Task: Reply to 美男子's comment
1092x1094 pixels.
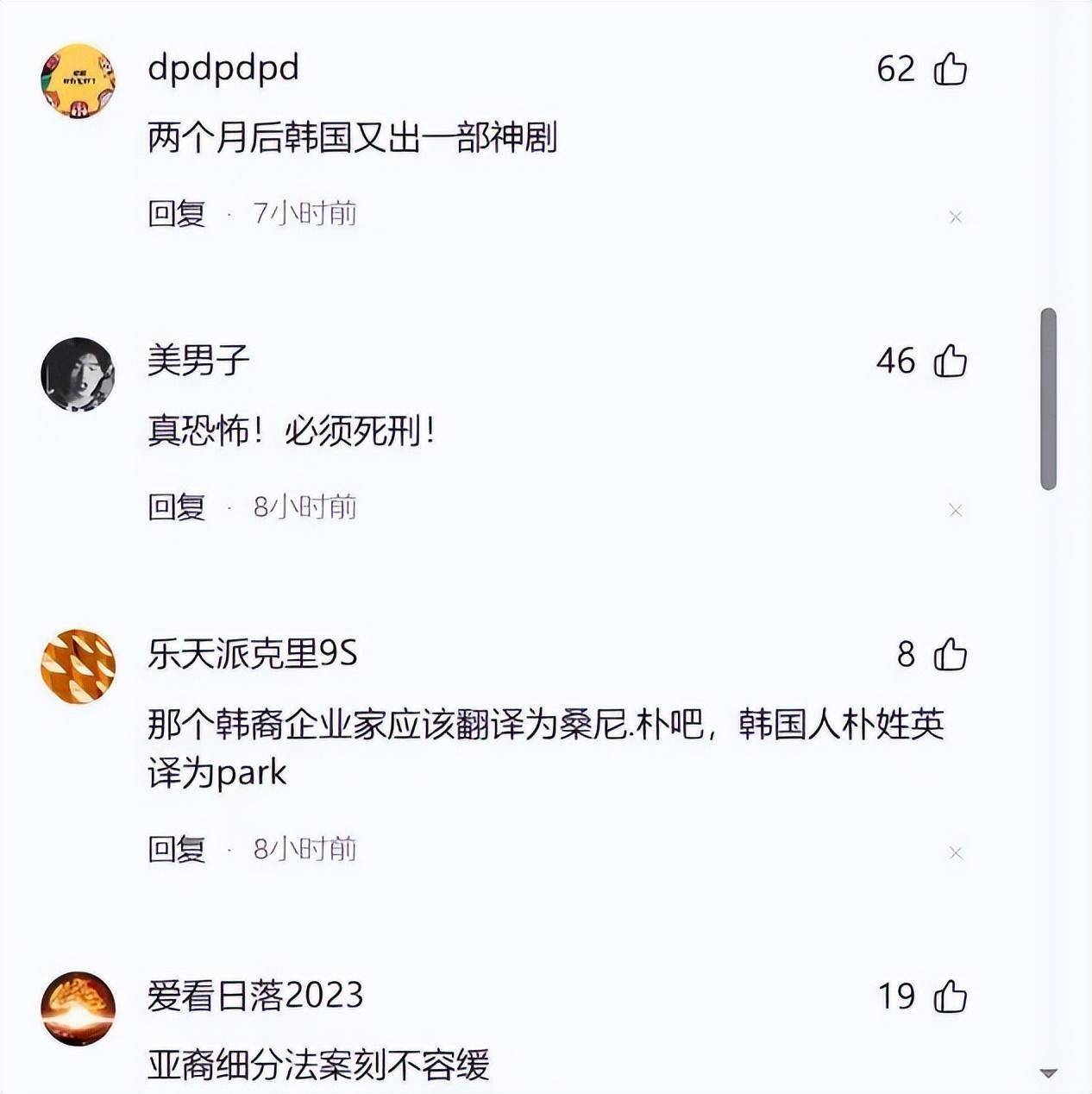Action: click(177, 506)
